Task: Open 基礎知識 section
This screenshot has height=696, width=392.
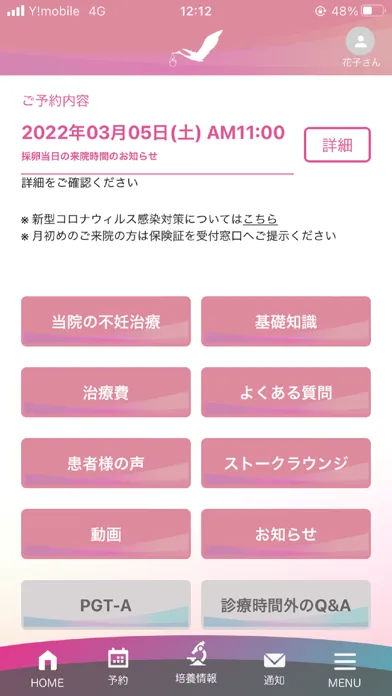Action: [286, 321]
